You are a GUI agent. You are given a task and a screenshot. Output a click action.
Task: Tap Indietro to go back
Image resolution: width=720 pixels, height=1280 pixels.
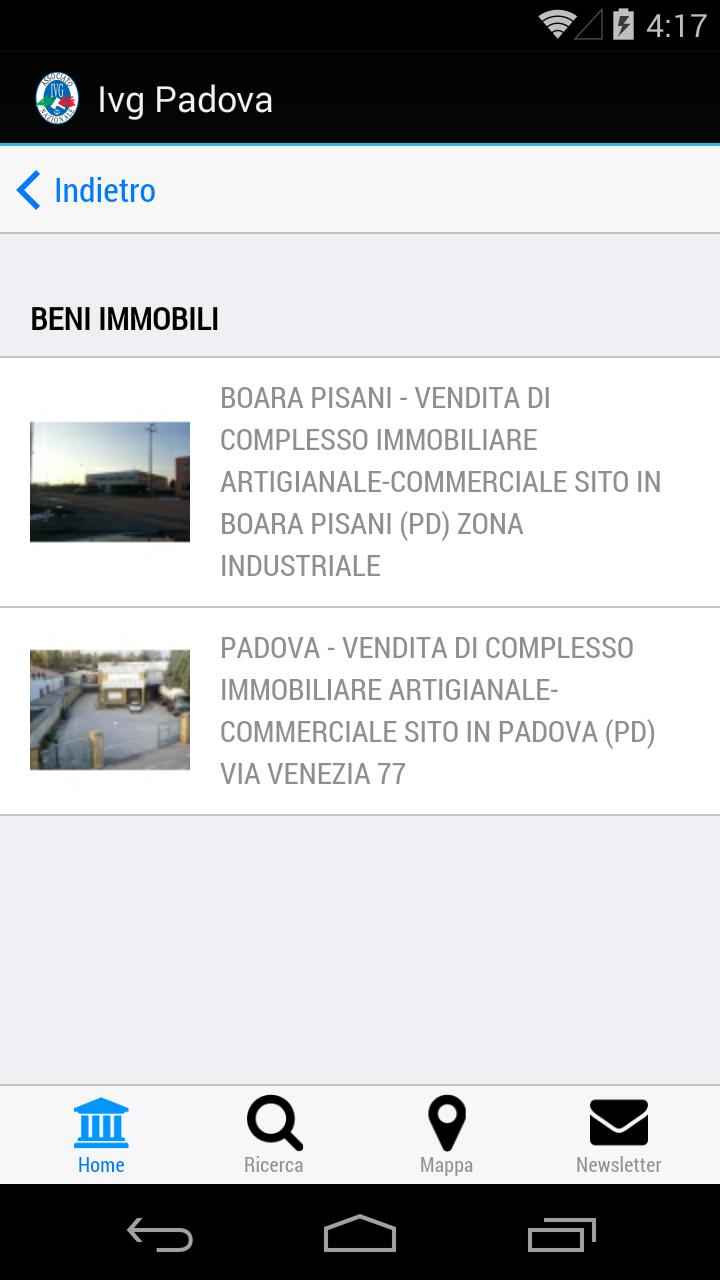pyautogui.click(x=105, y=190)
